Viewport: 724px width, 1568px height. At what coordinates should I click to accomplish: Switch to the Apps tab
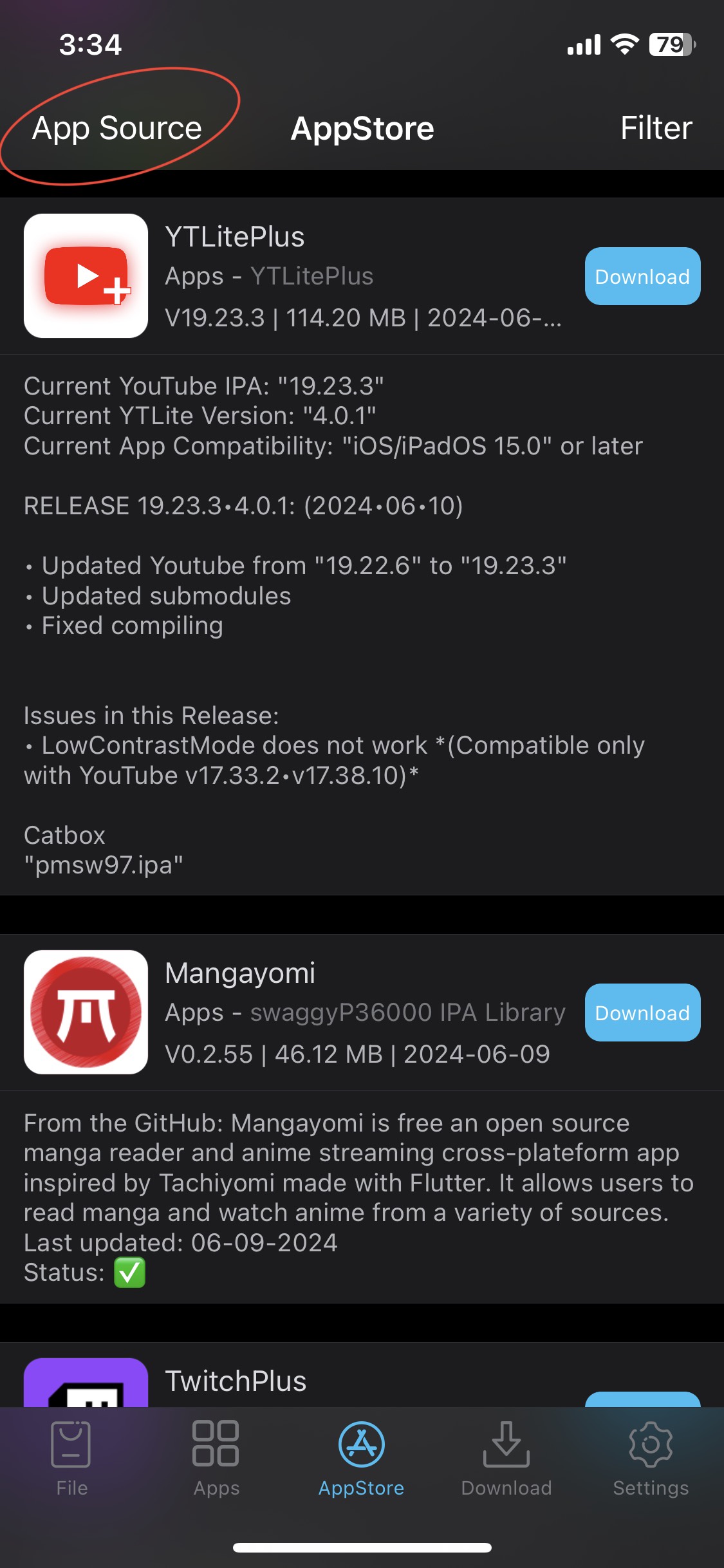(x=216, y=1459)
